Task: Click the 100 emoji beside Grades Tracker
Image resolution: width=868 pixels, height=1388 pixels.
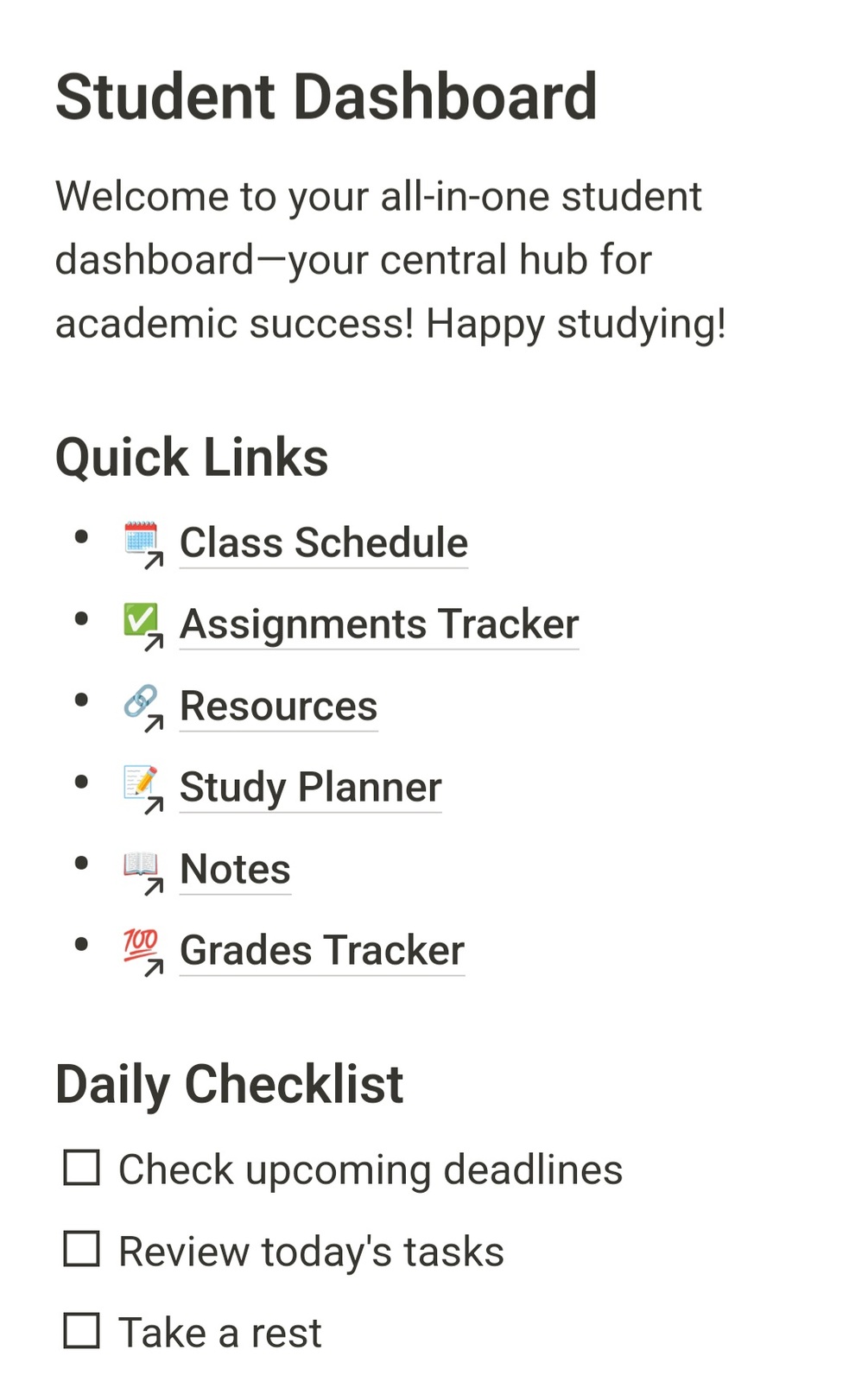Action: click(x=141, y=944)
